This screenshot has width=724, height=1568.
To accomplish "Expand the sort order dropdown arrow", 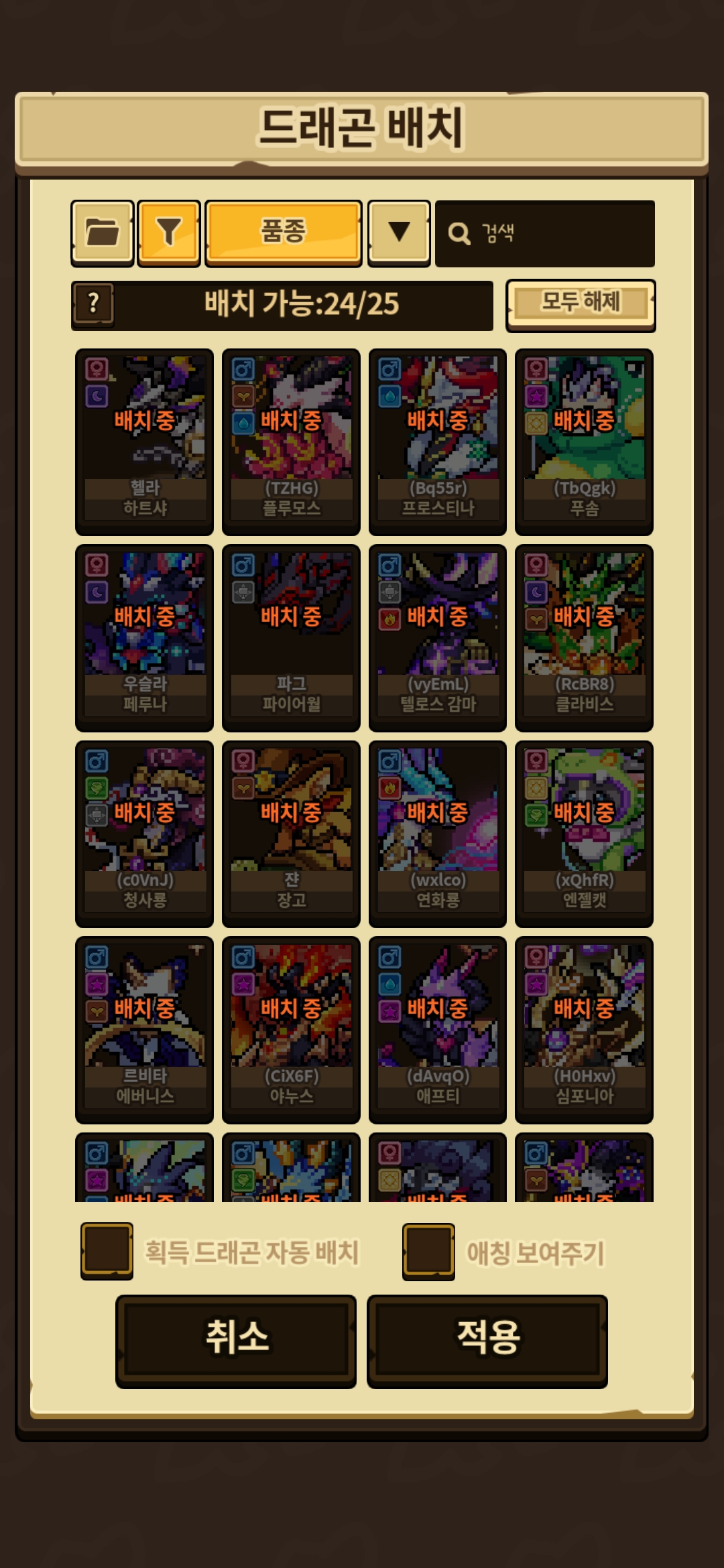I will point(399,233).
